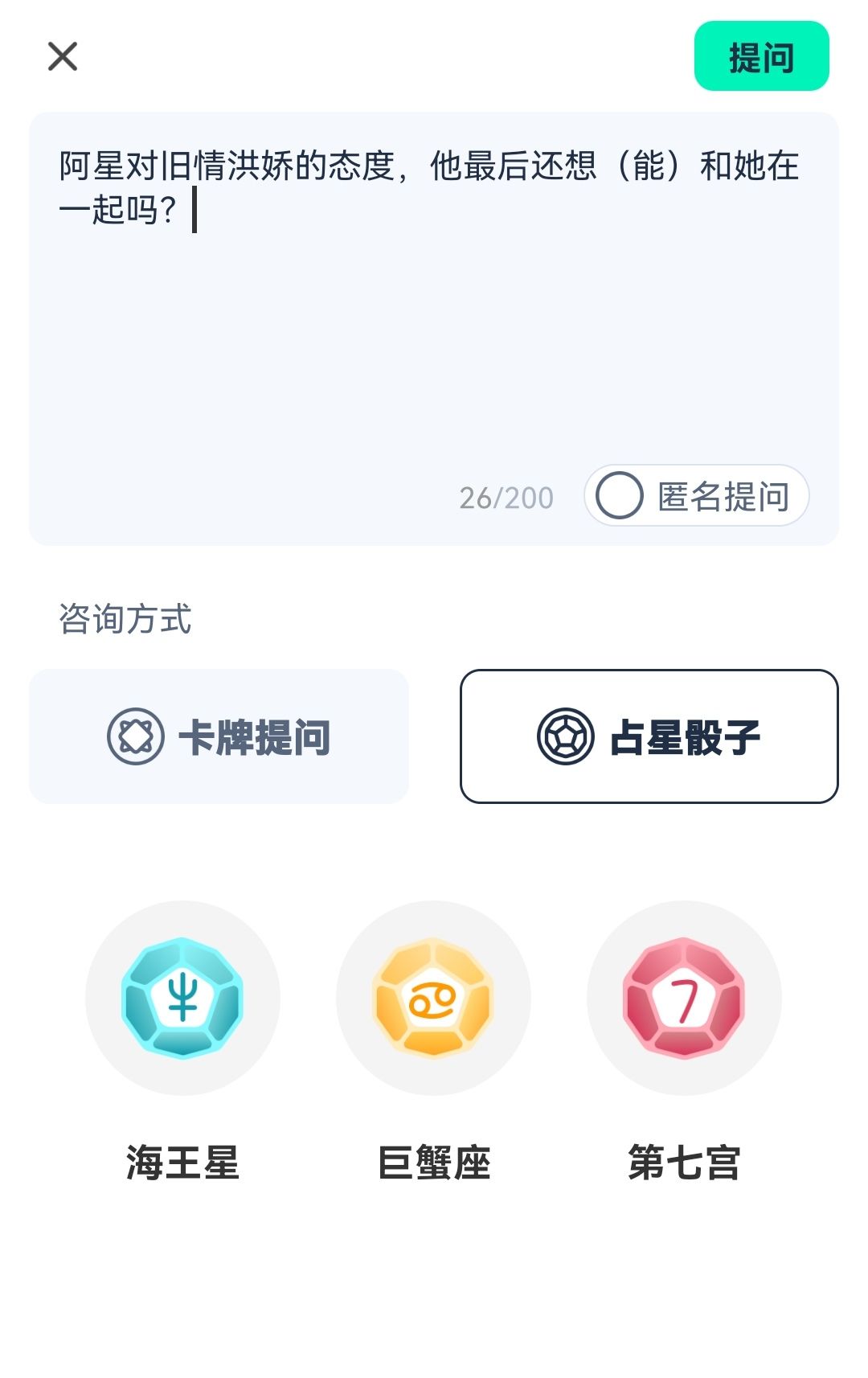Switch to 卡牌提问 consultation mode
This screenshot has height=1378, width=868.
point(219,734)
